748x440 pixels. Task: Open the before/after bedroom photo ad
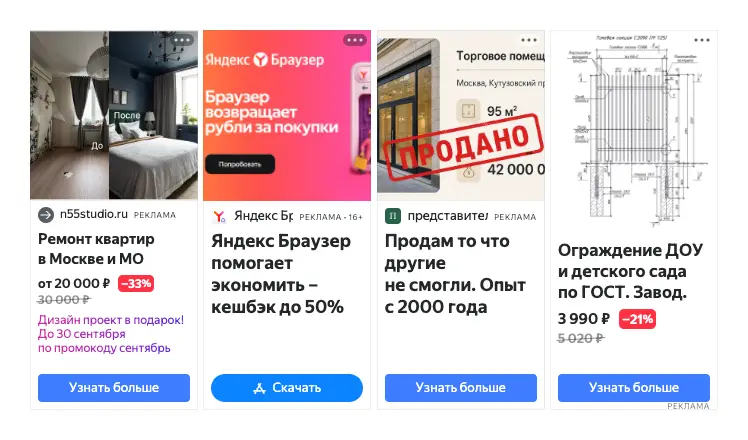114,115
